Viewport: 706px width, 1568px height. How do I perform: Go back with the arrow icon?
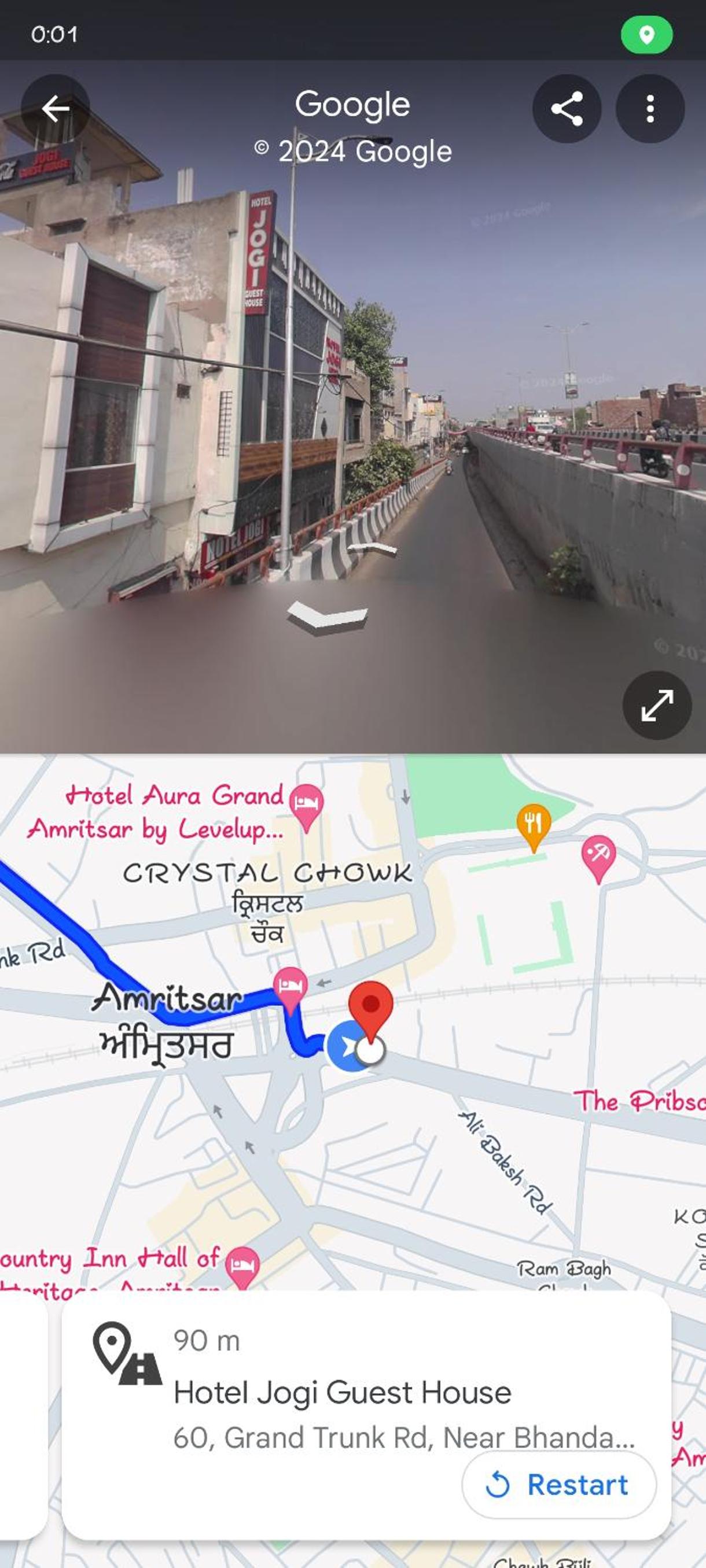tap(55, 109)
